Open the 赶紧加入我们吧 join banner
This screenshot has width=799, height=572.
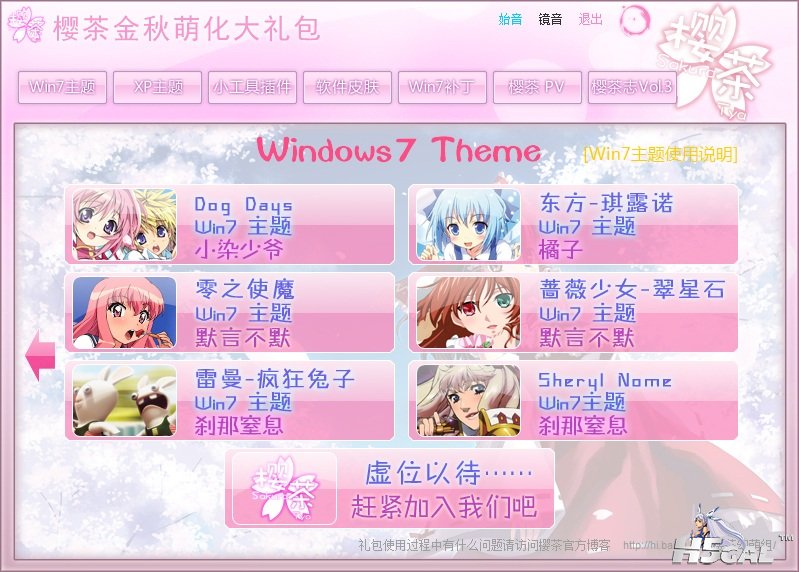pyautogui.click(x=390, y=488)
